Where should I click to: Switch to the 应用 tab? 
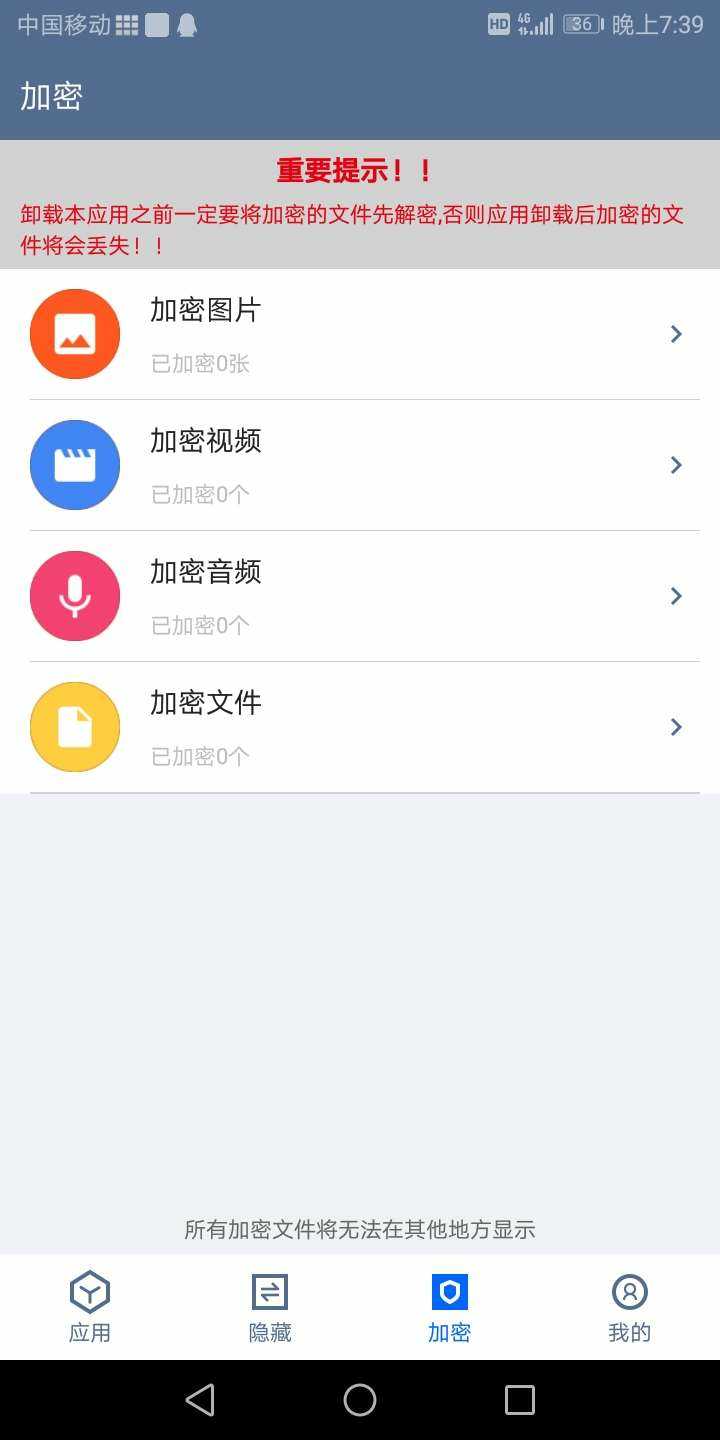[90, 1307]
